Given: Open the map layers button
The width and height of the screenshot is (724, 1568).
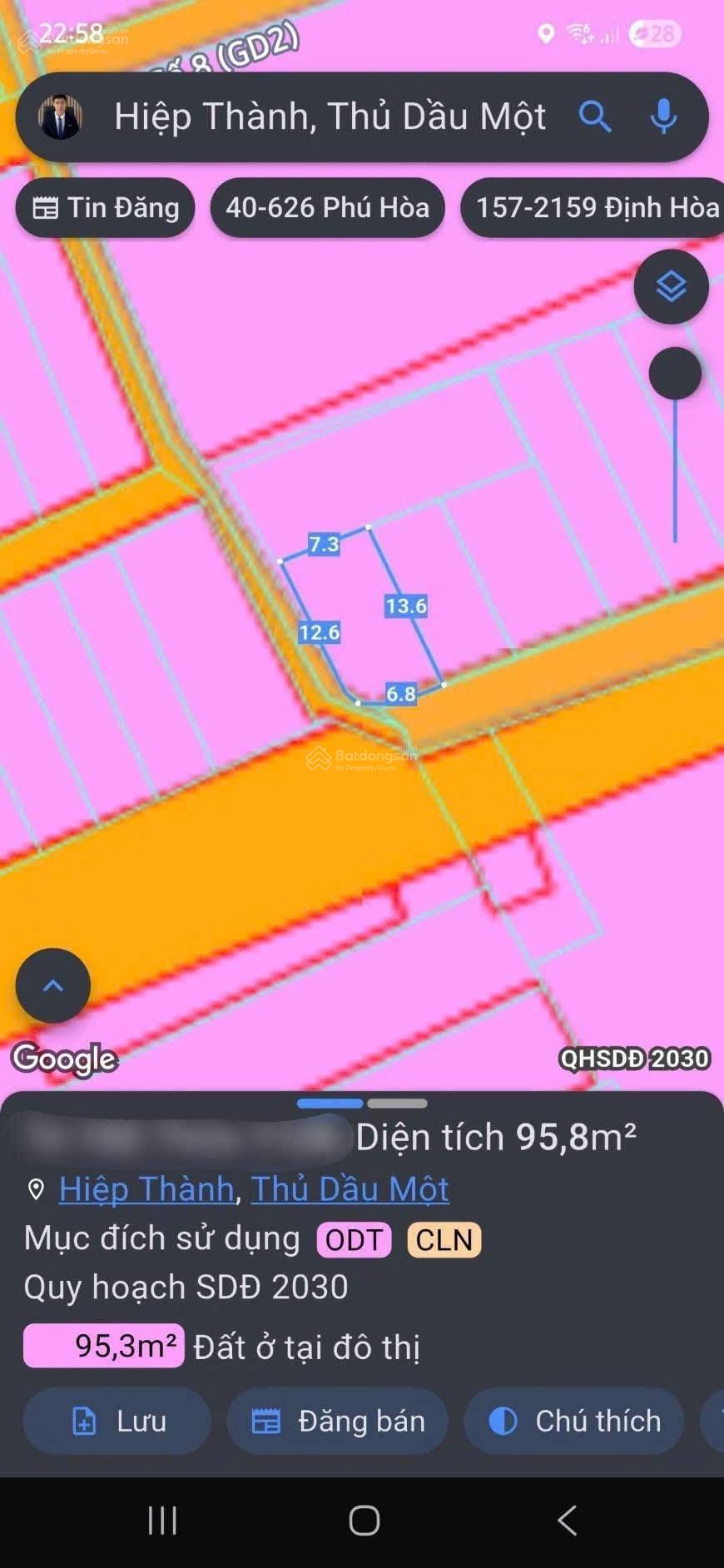Looking at the screenshot, I should pyautogui.click(x=671, y=287).
